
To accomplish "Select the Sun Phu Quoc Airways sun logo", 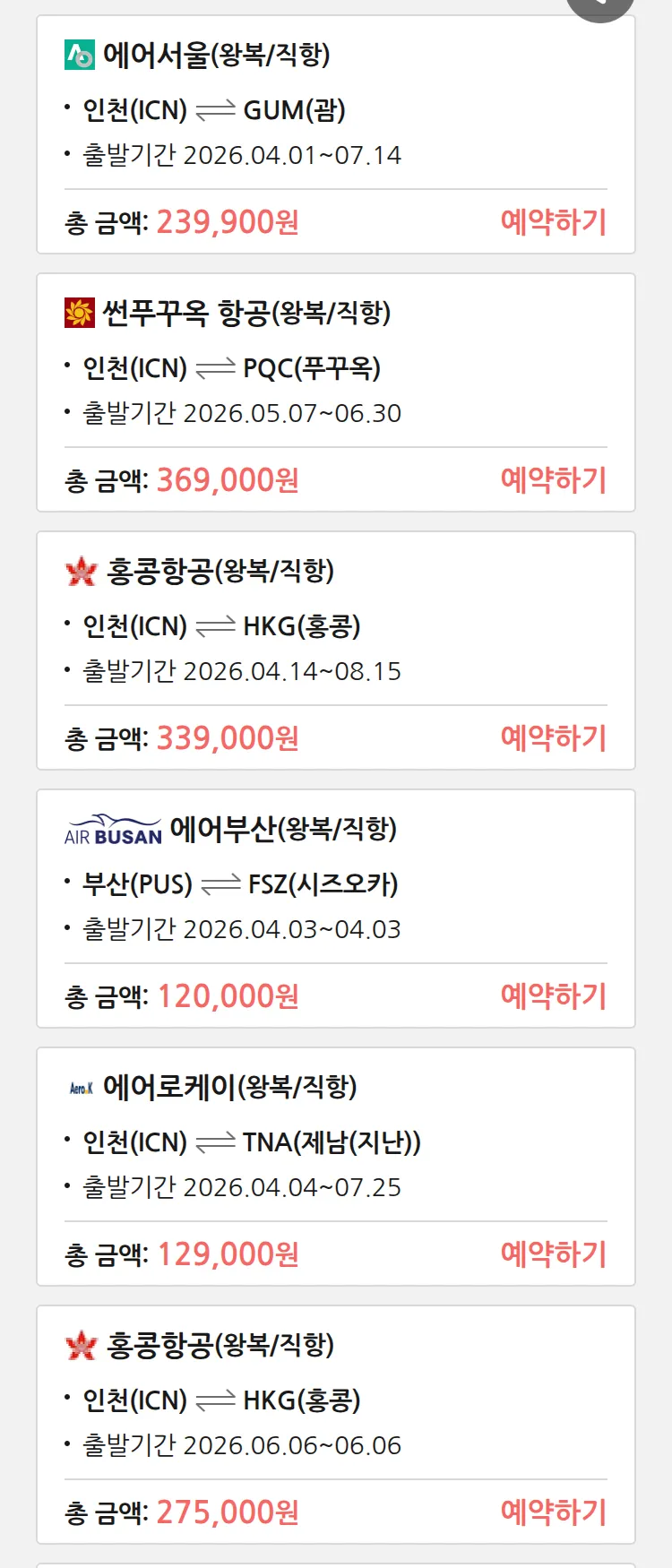I will coord(80,314).
